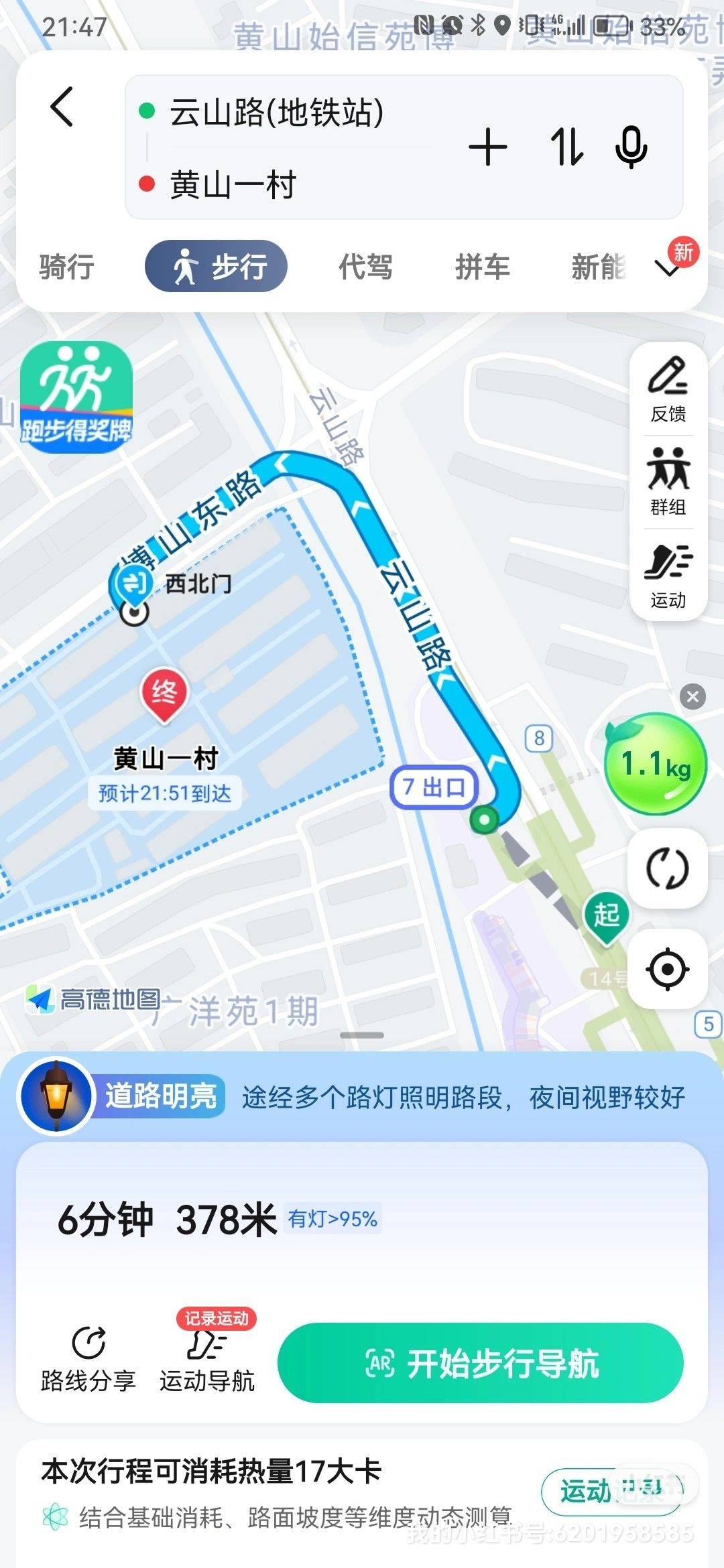
Task: Switch to the 代驾 tab
Action: 365,267
